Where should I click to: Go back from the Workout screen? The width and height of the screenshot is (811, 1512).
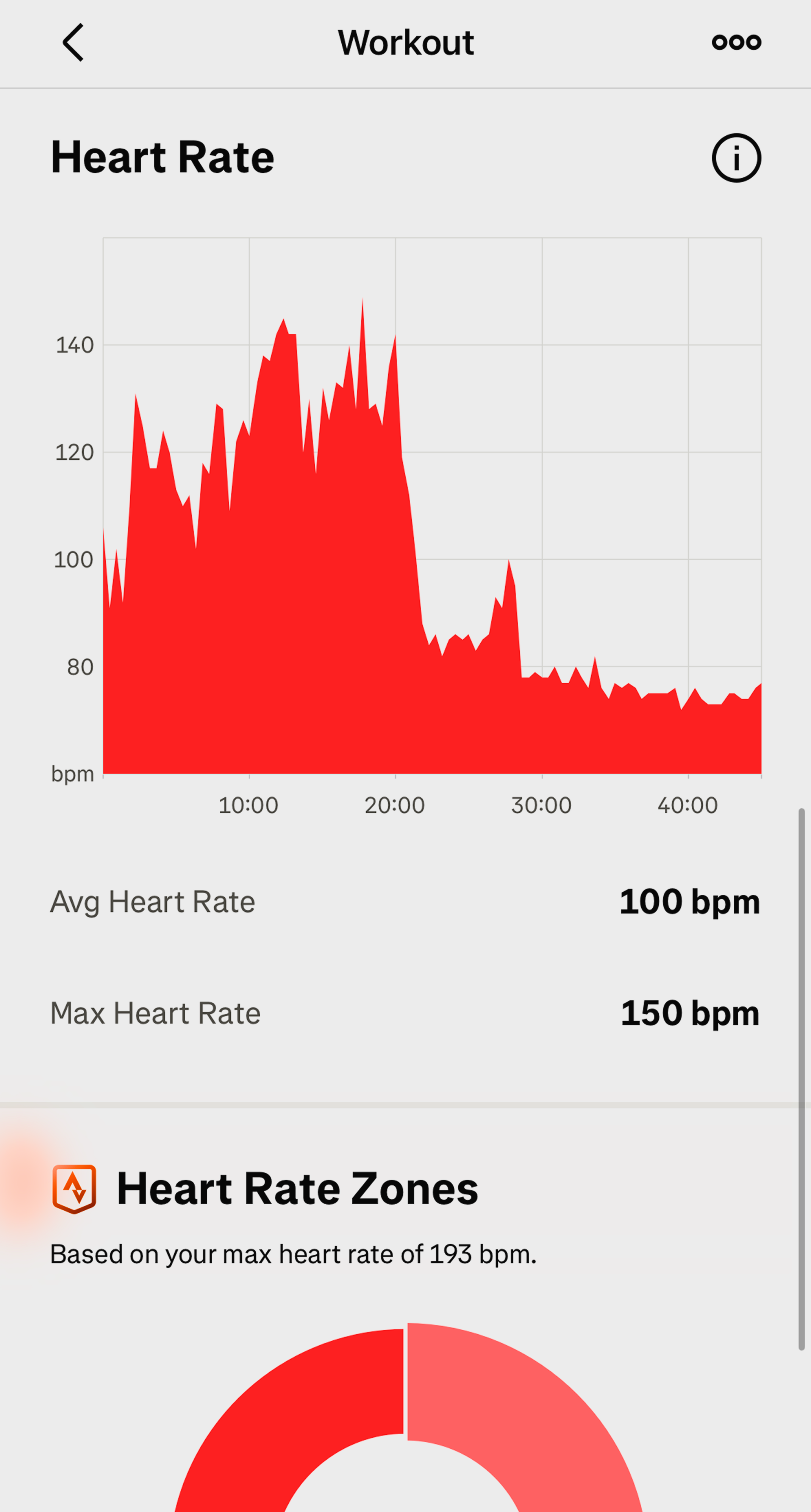click(x=73, y=42)
